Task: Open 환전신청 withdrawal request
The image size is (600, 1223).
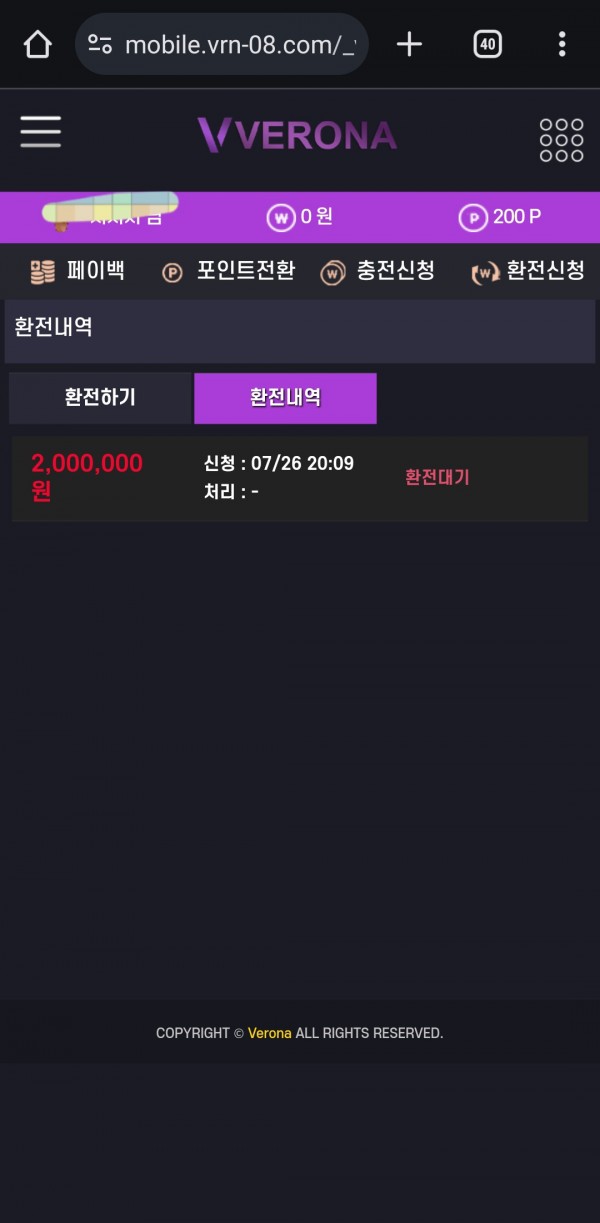Action: [528, 271]
